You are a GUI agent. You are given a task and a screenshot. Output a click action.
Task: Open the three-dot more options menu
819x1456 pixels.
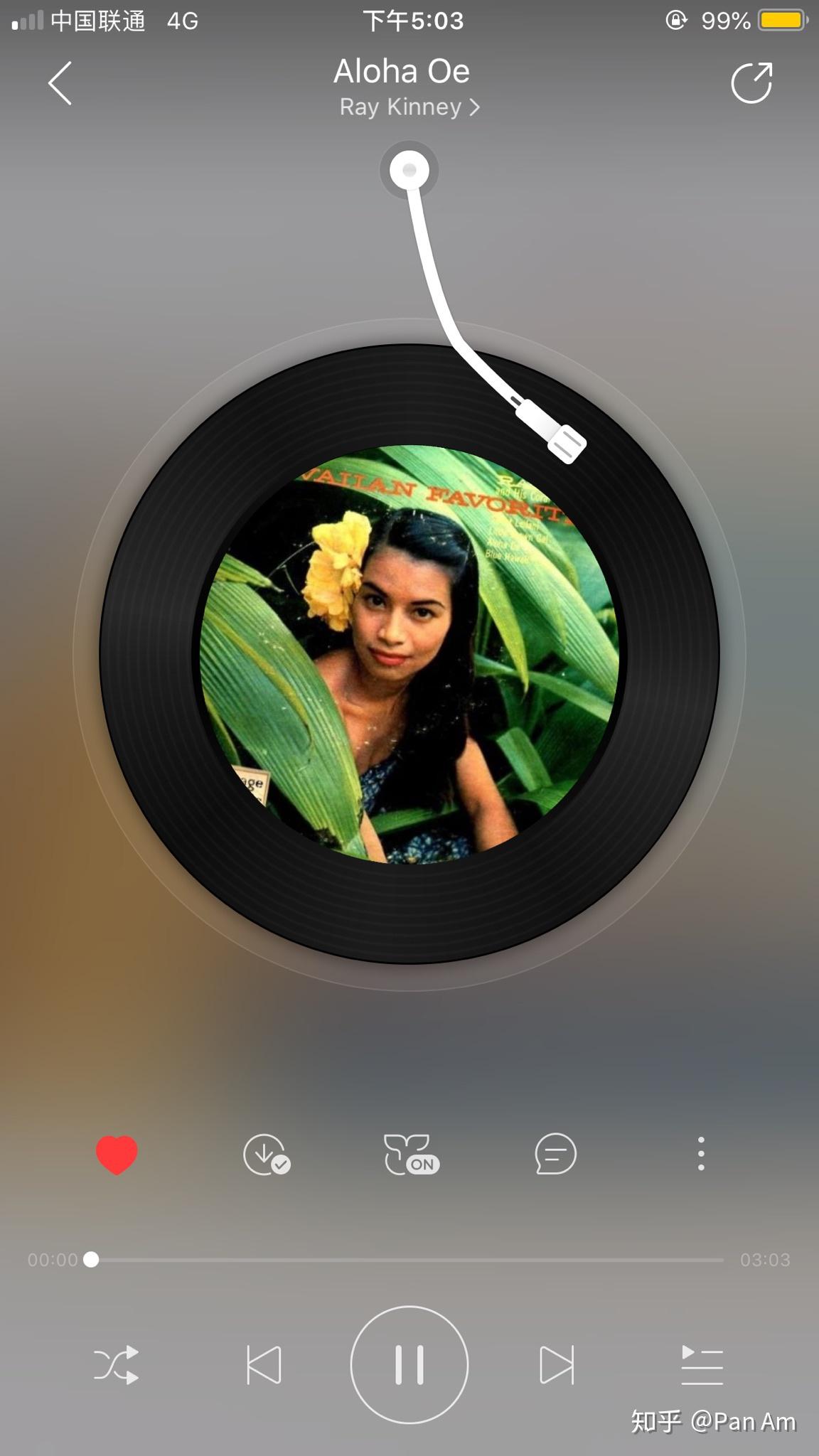click(701, 1154)
